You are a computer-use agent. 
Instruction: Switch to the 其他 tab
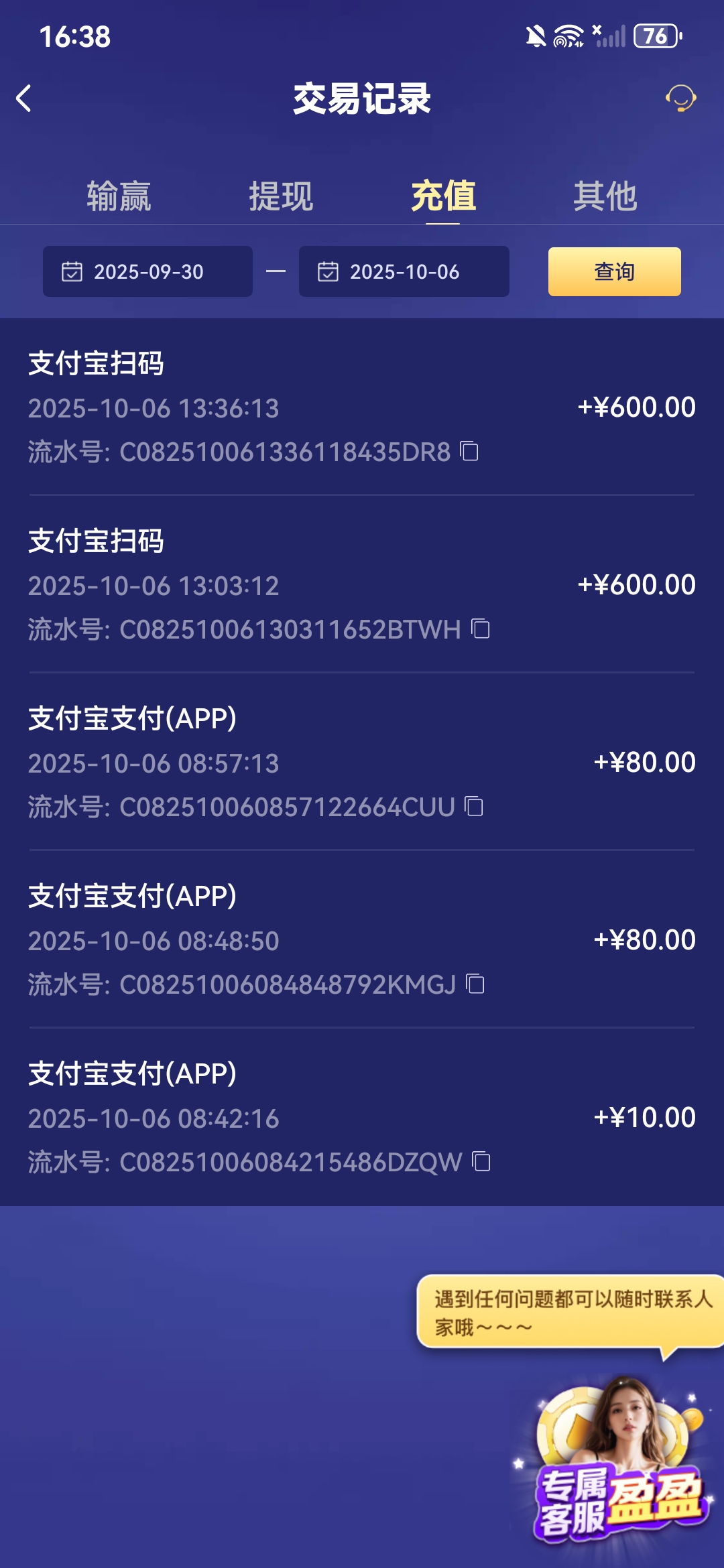point(605,195)
